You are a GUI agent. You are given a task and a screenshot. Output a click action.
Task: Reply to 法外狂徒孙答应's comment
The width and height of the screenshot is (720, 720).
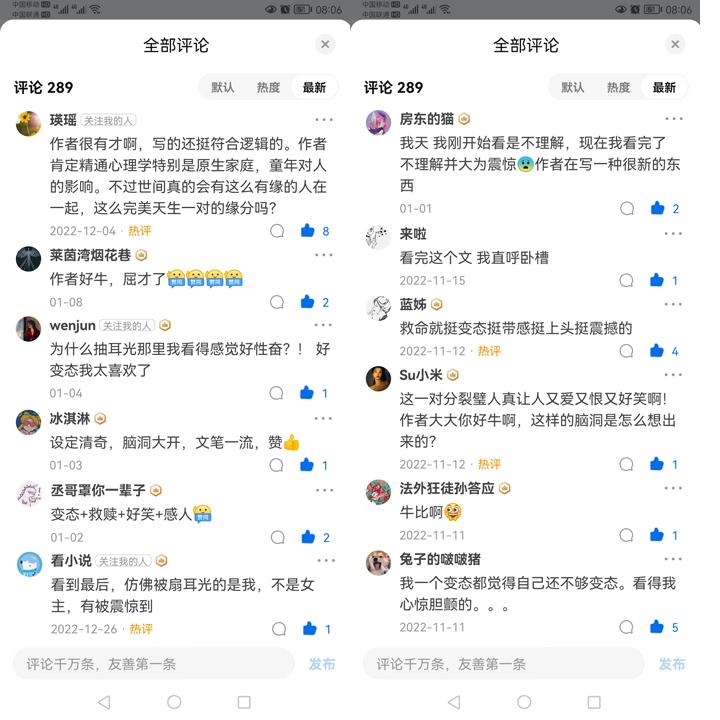click(627, 535)
